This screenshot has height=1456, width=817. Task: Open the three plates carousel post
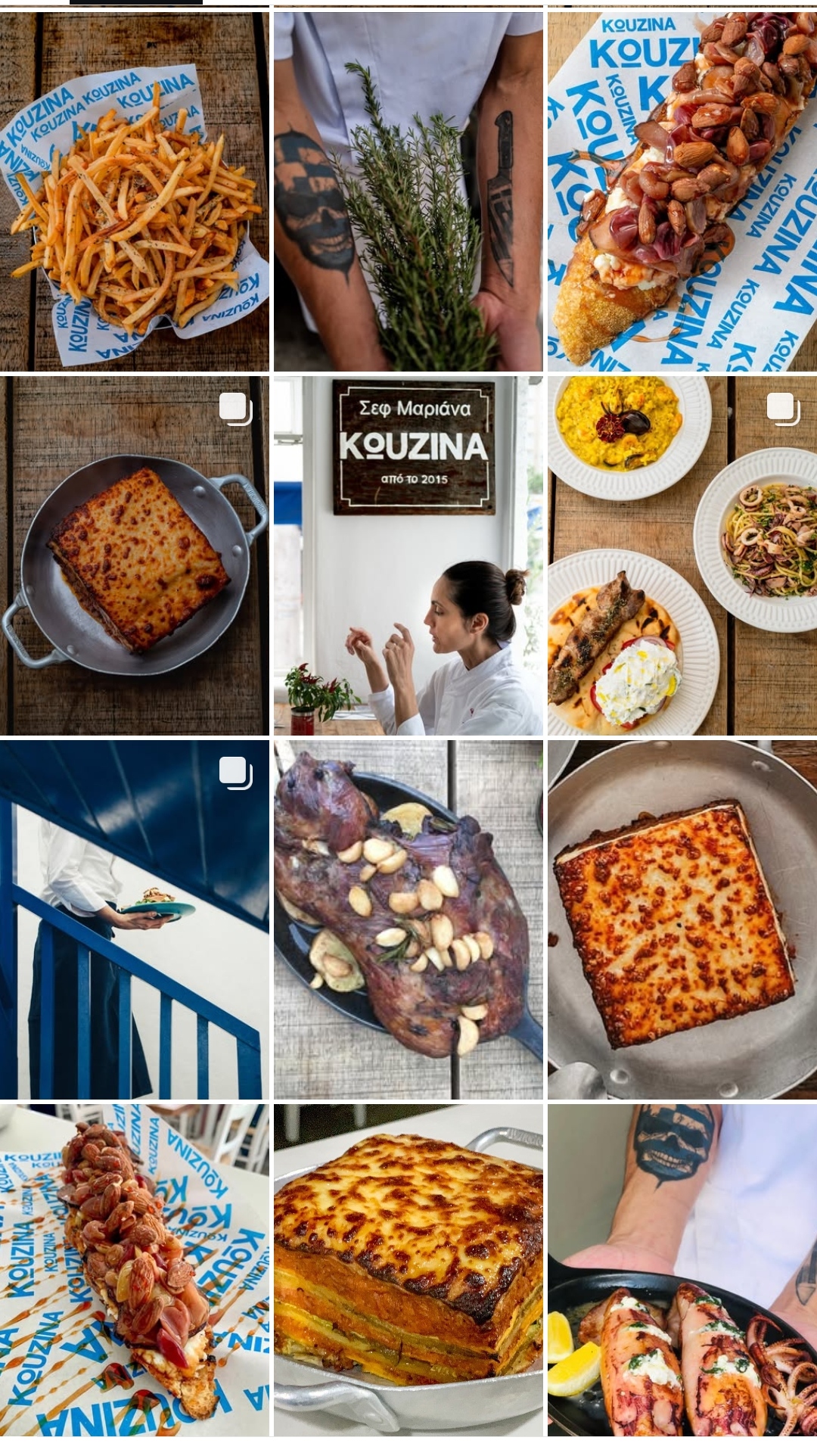[682, 555]
